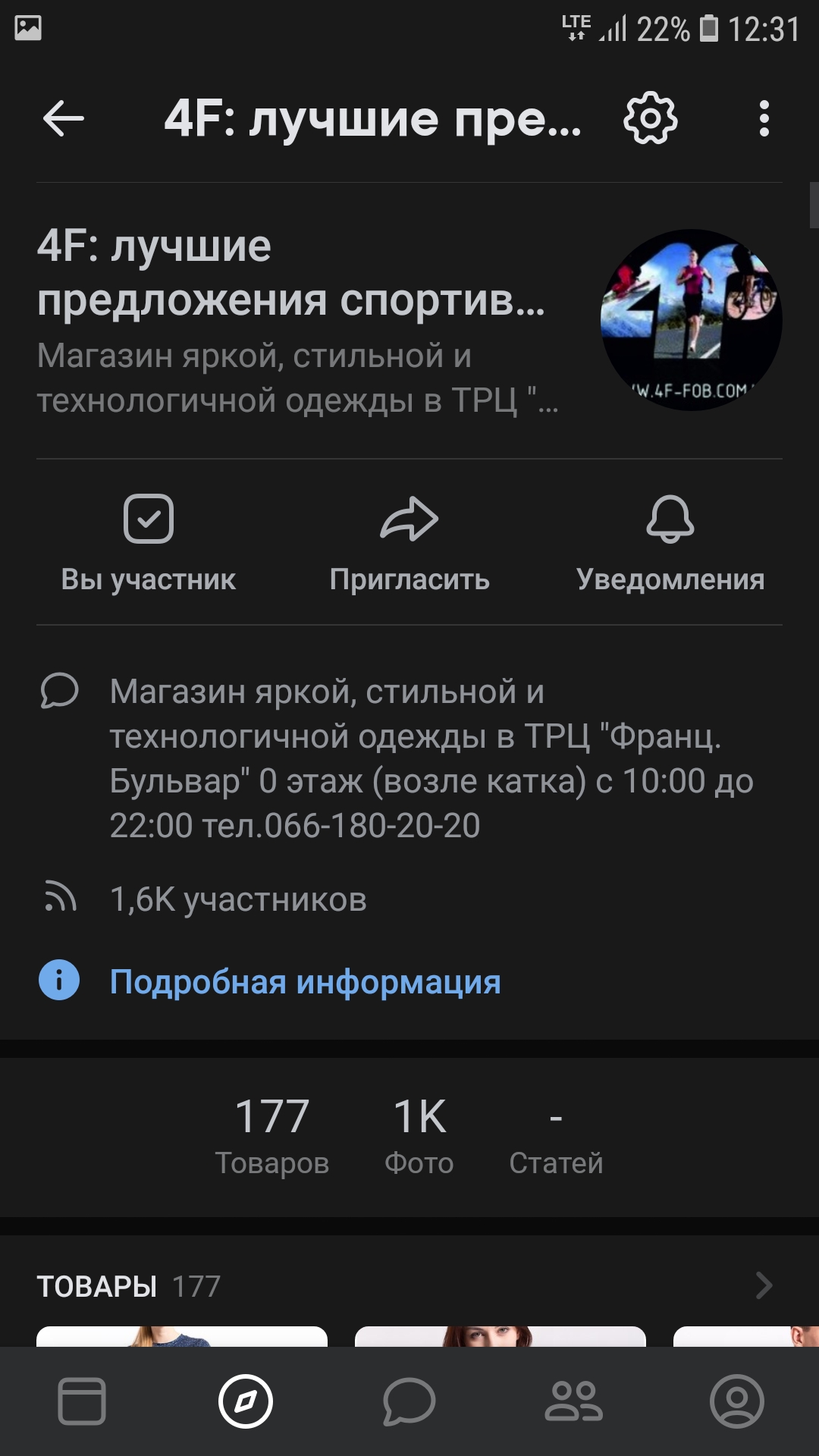View the 1,6K участников members list
This screenshot has width=819, height=1456.
click(238, 900)
